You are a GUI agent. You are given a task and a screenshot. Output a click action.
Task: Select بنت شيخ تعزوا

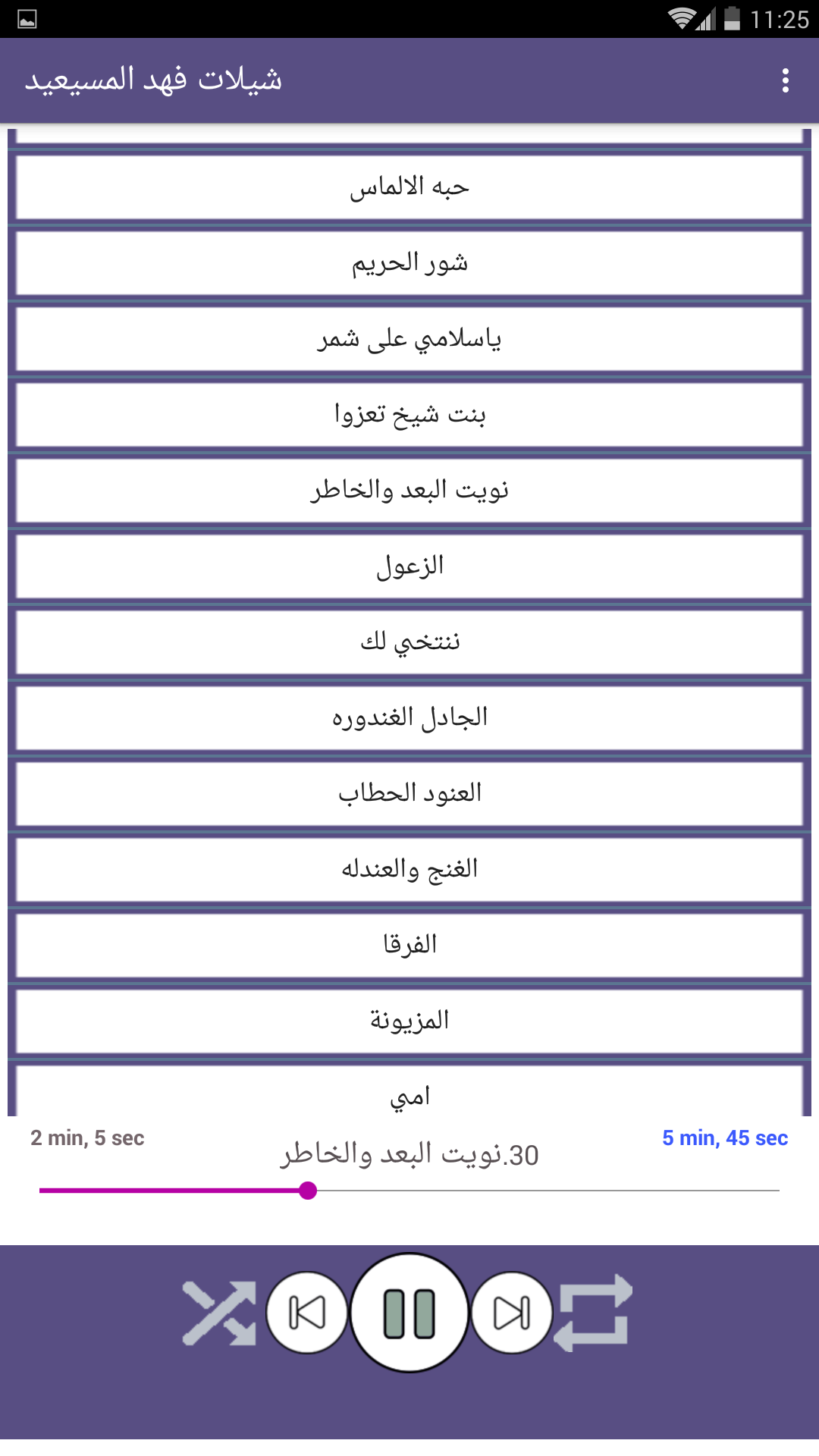pos(409,414)
